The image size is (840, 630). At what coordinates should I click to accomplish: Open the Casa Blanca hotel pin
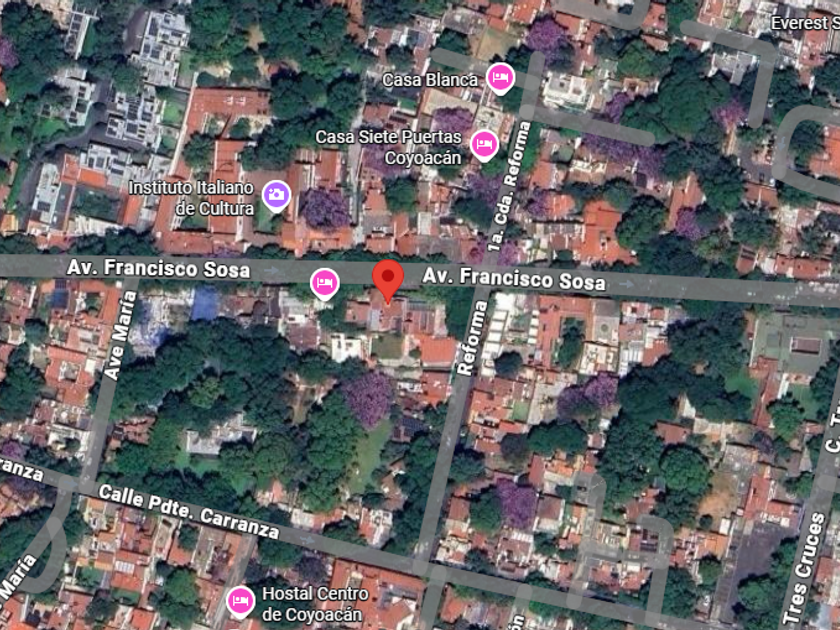(500, 77)
